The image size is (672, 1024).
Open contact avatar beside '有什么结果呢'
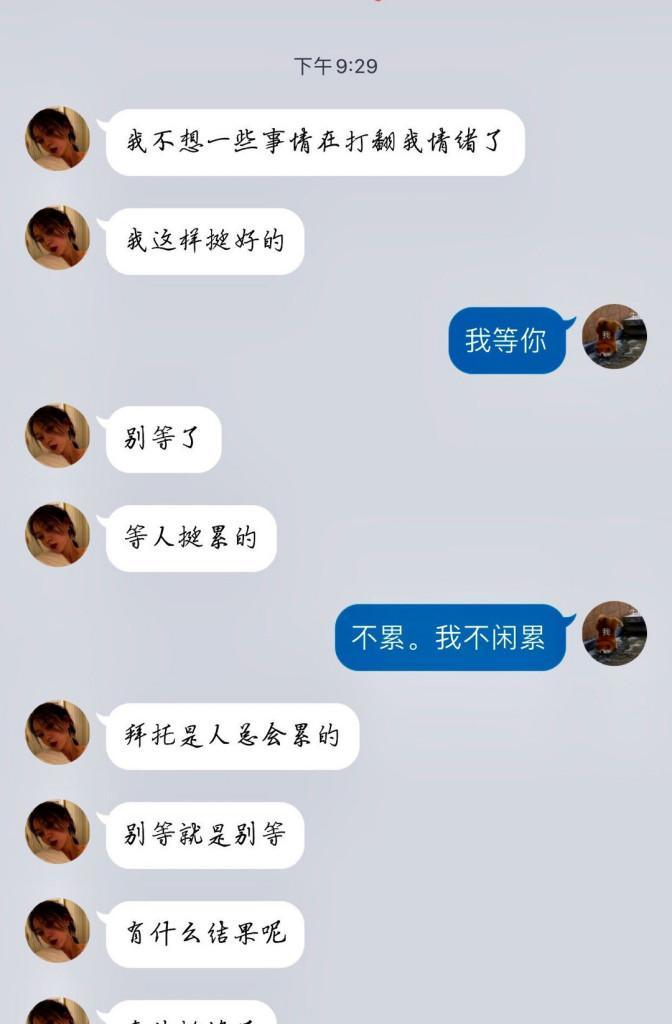(x=57, y=931)
